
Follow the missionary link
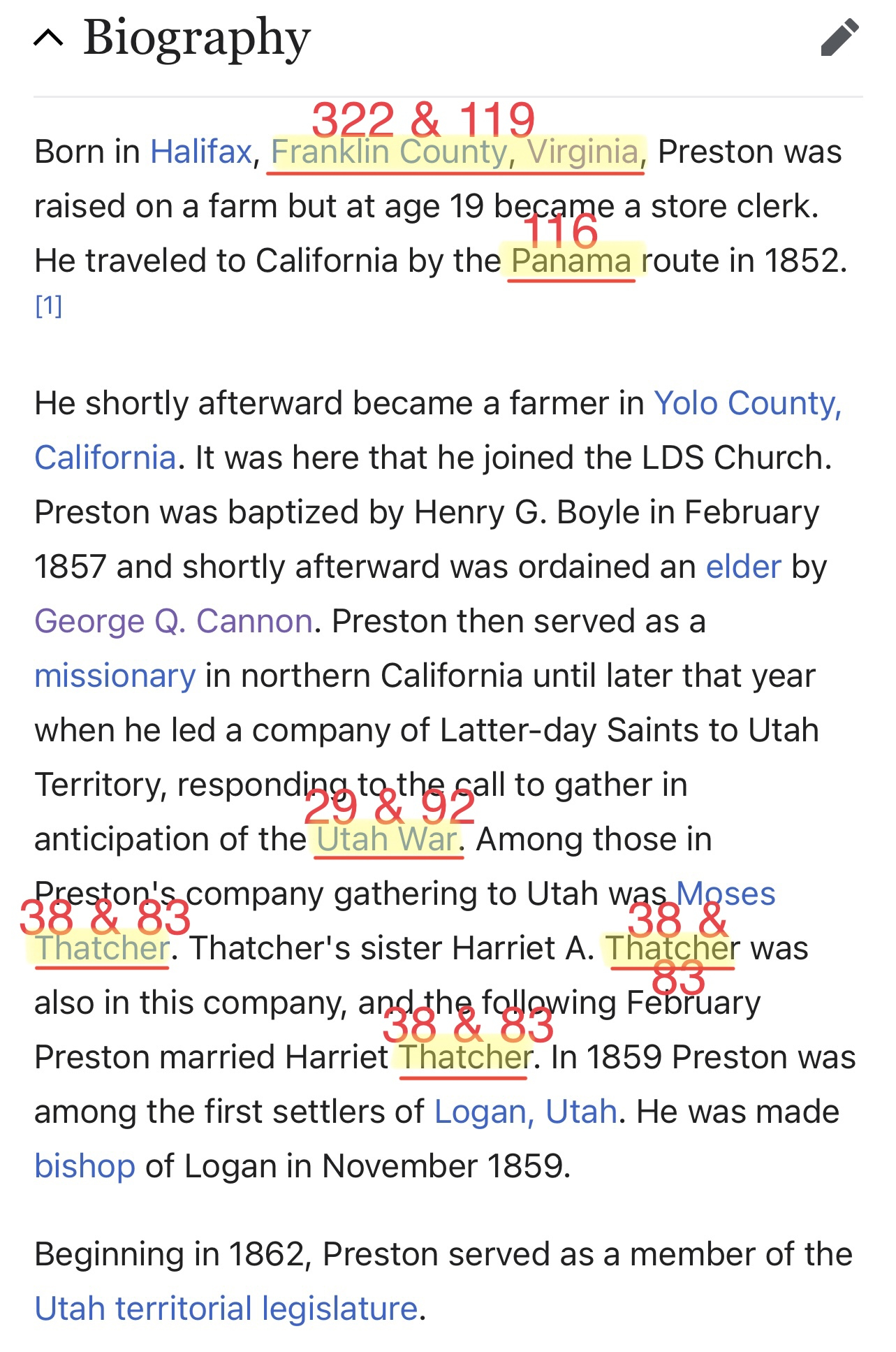115,676
